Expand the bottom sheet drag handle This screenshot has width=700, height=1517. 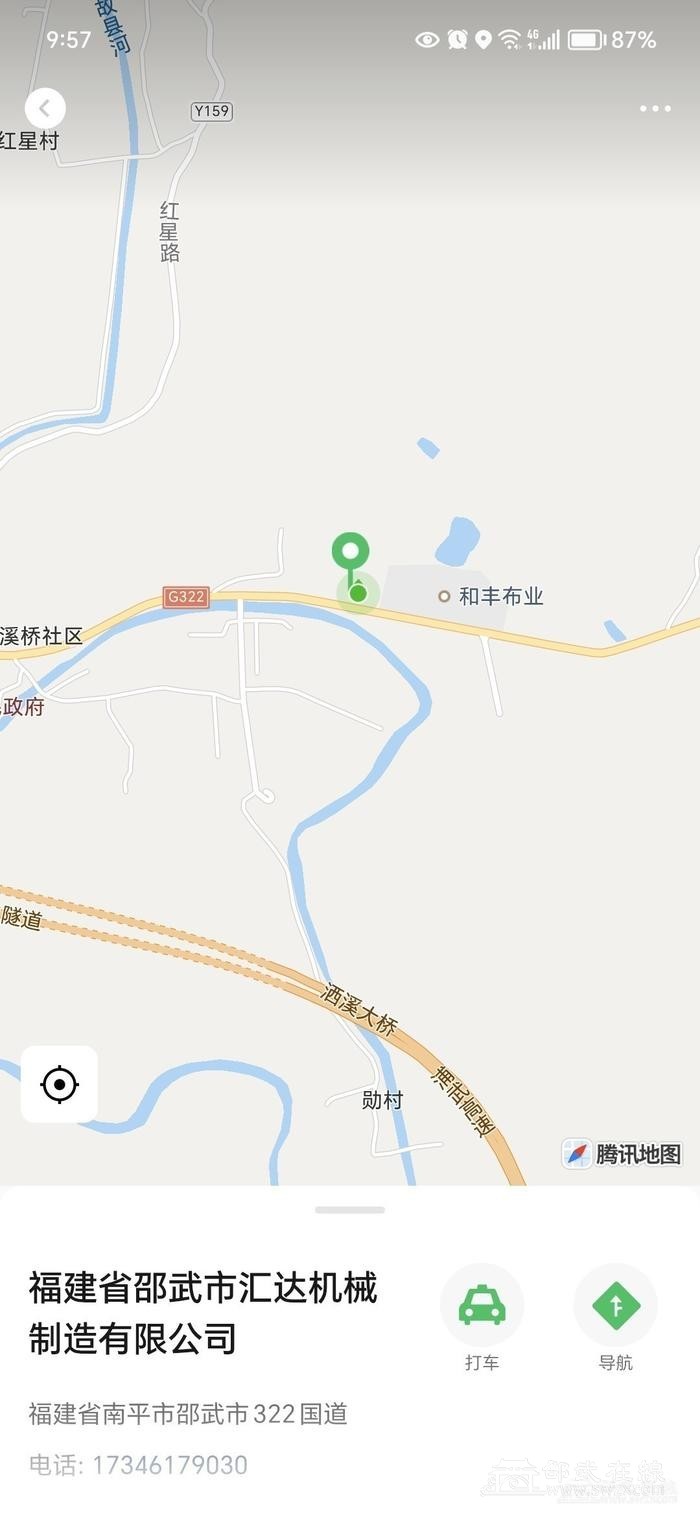tap(350, 1210)
